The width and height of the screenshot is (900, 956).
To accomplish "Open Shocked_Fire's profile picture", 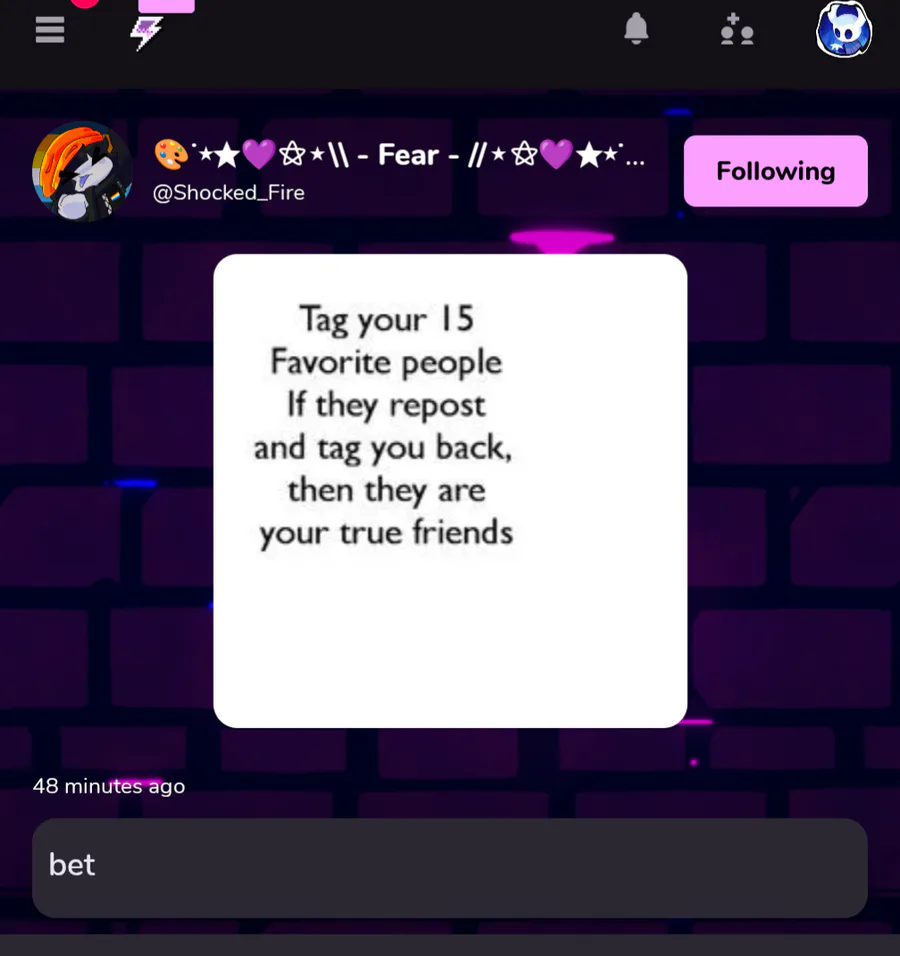I will click(x=82, y=171).
